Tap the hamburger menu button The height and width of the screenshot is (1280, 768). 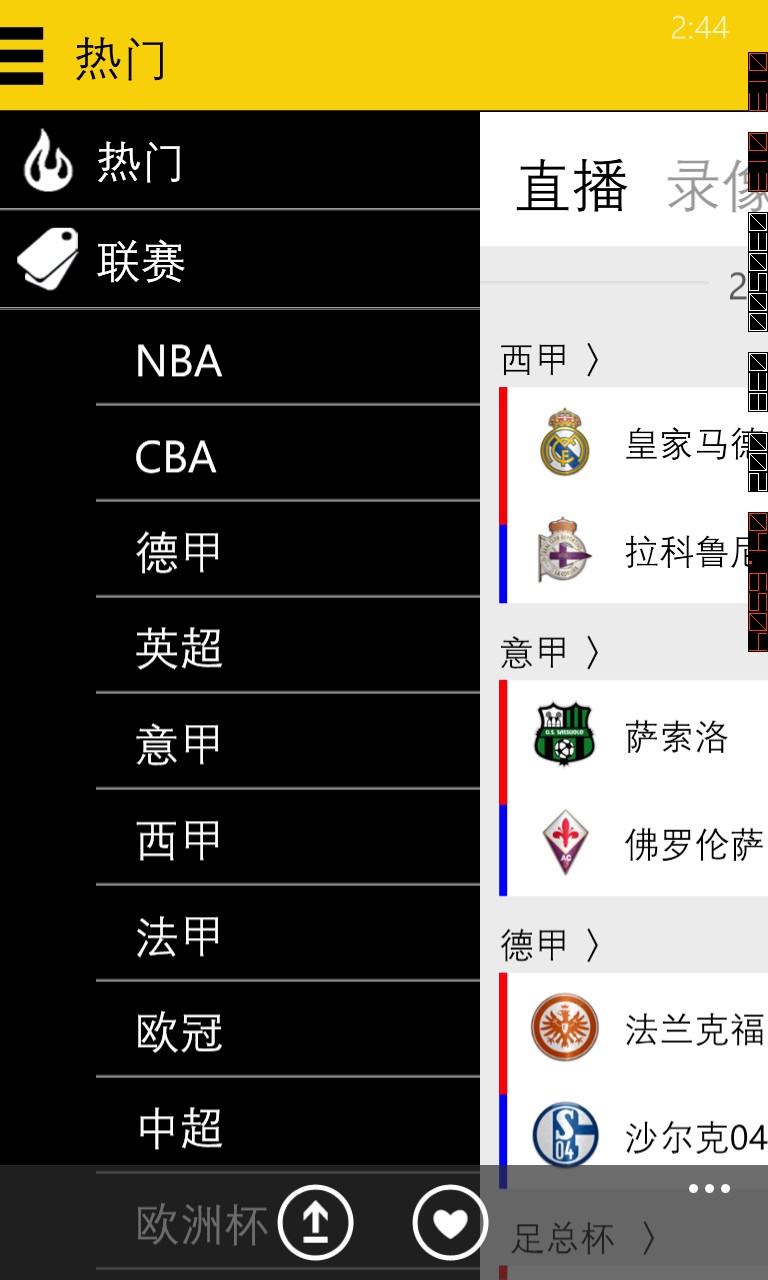click(x=22, y=57)
